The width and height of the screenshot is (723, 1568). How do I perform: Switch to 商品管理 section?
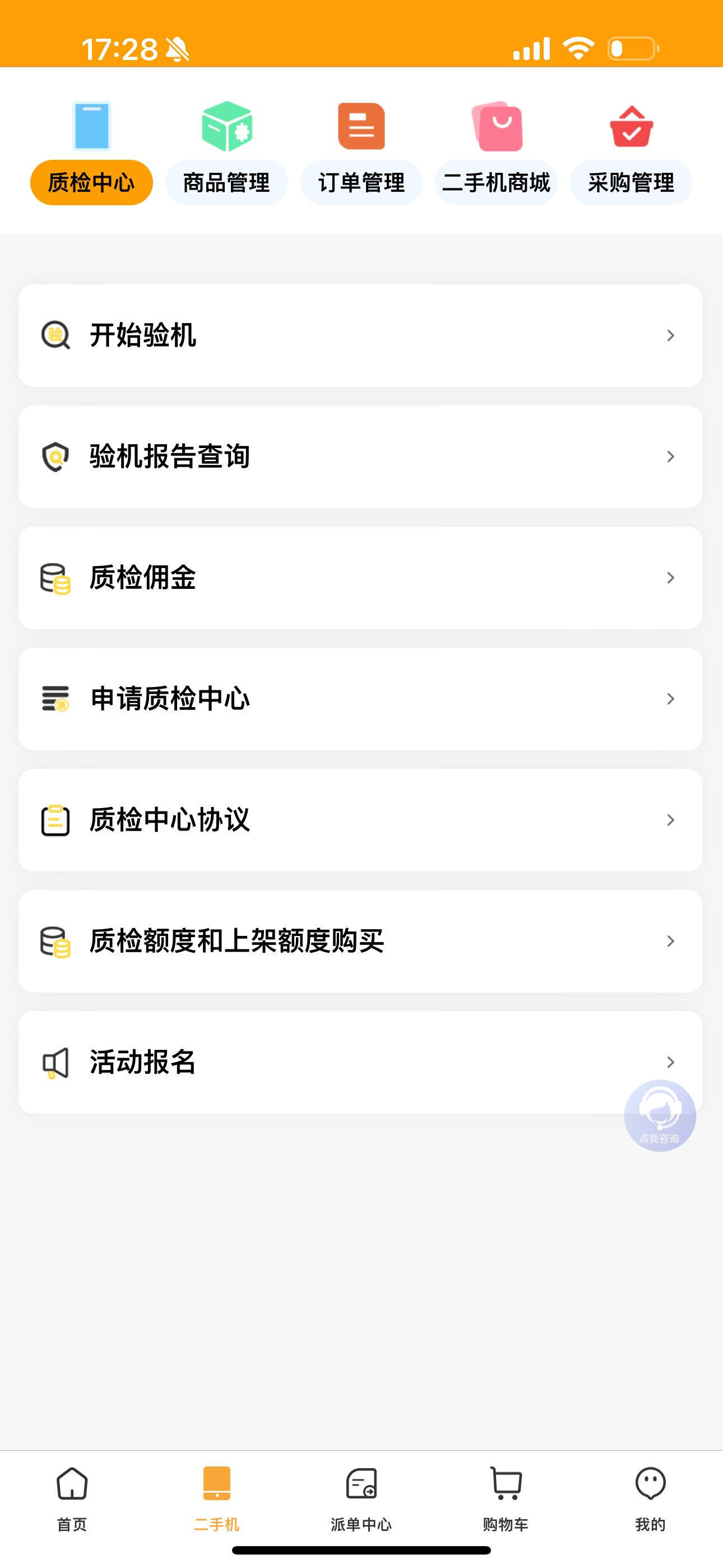click(x=226, y=154)
